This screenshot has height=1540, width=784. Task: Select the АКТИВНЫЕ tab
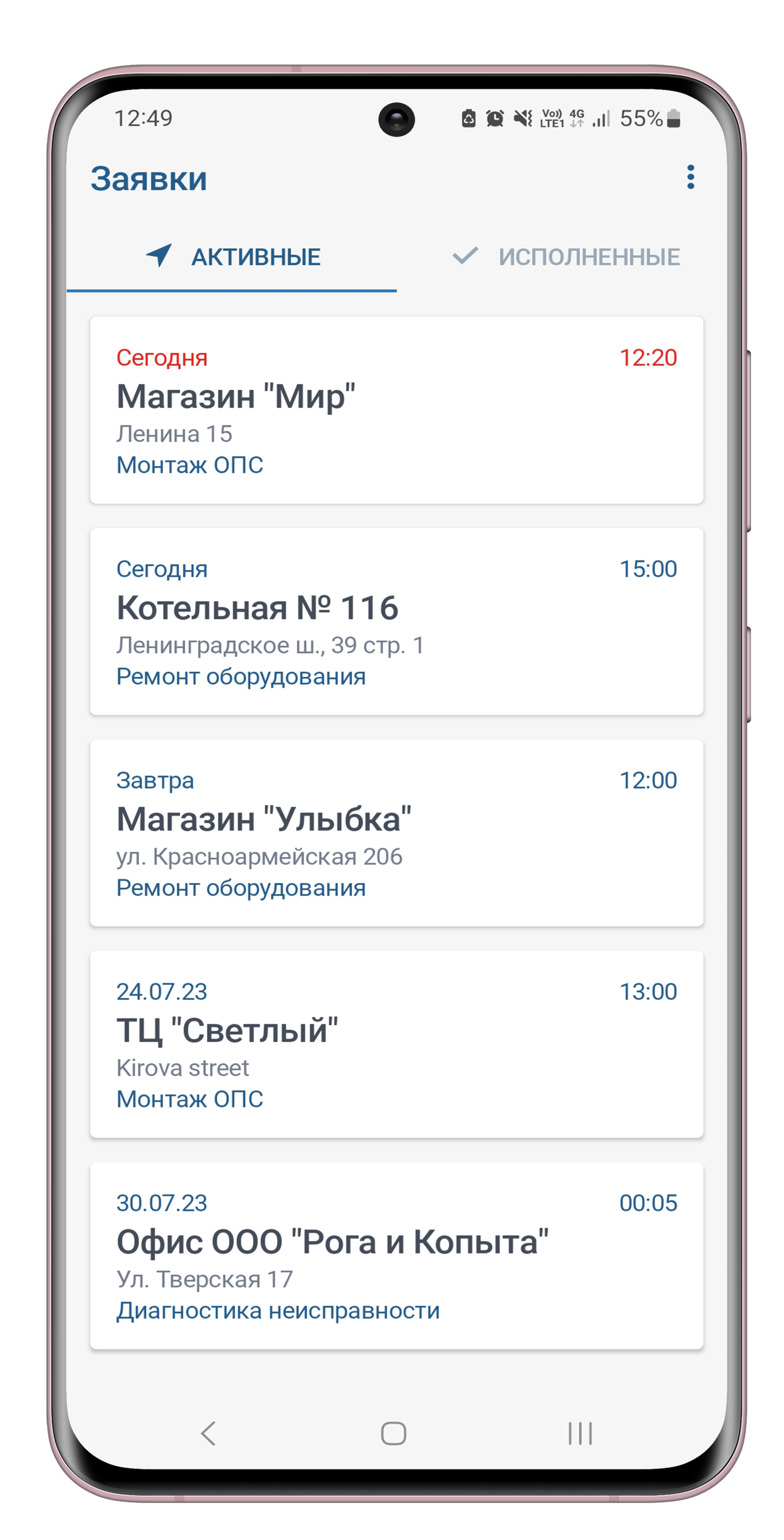(x=232, y=257)
